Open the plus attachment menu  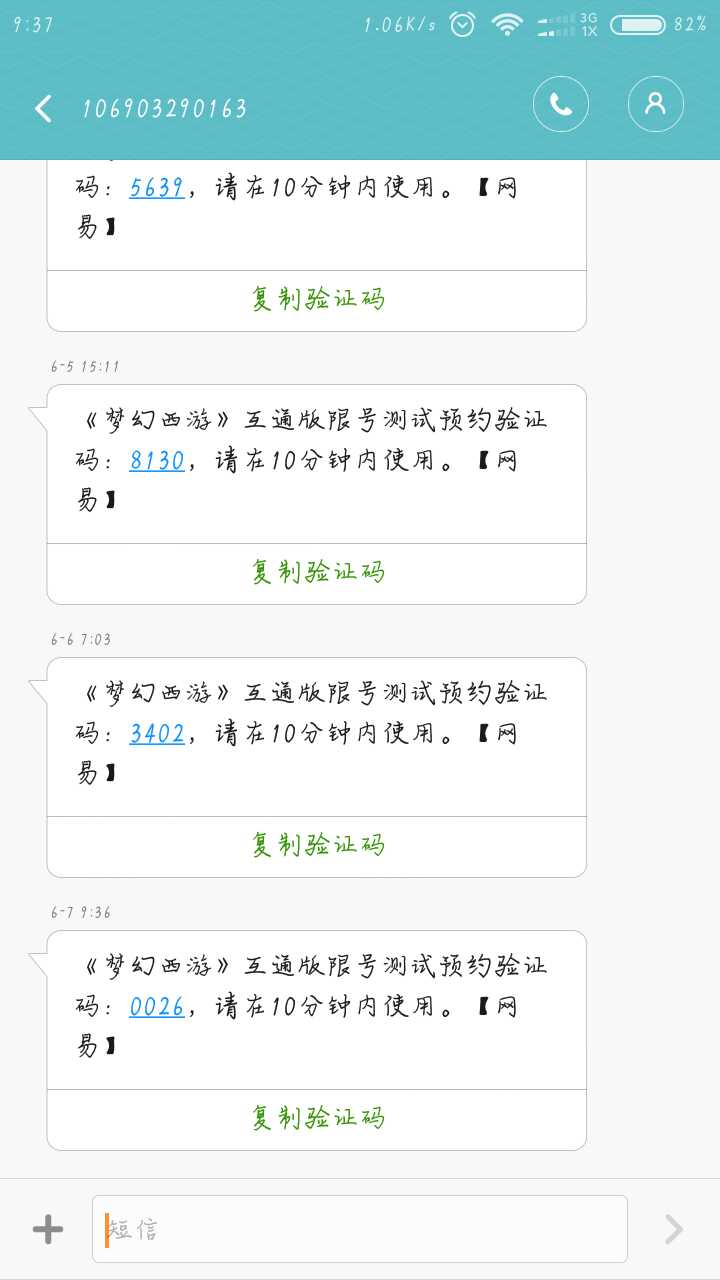48,1229
